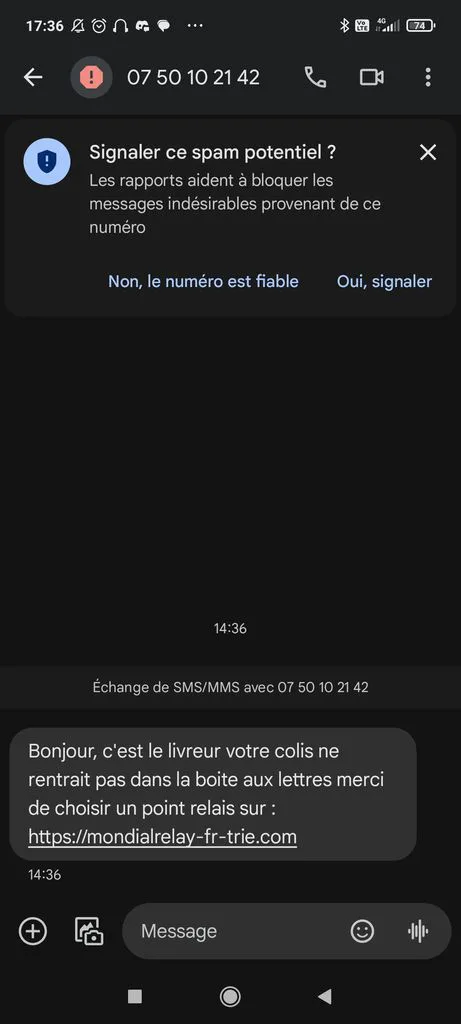461x1024 pixels.
Task: Tap the system home button
Action: (x=230, y=996)
